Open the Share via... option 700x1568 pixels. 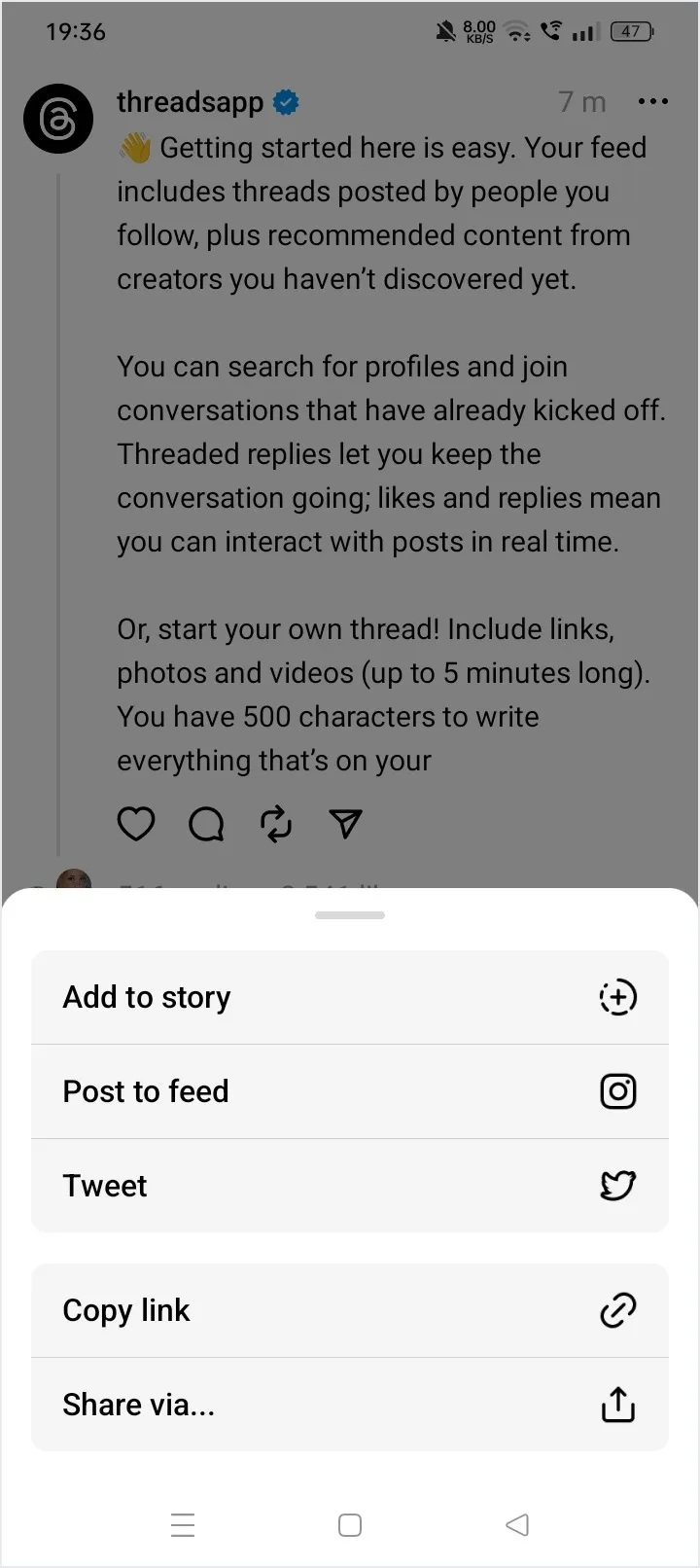pos(350,1405)
